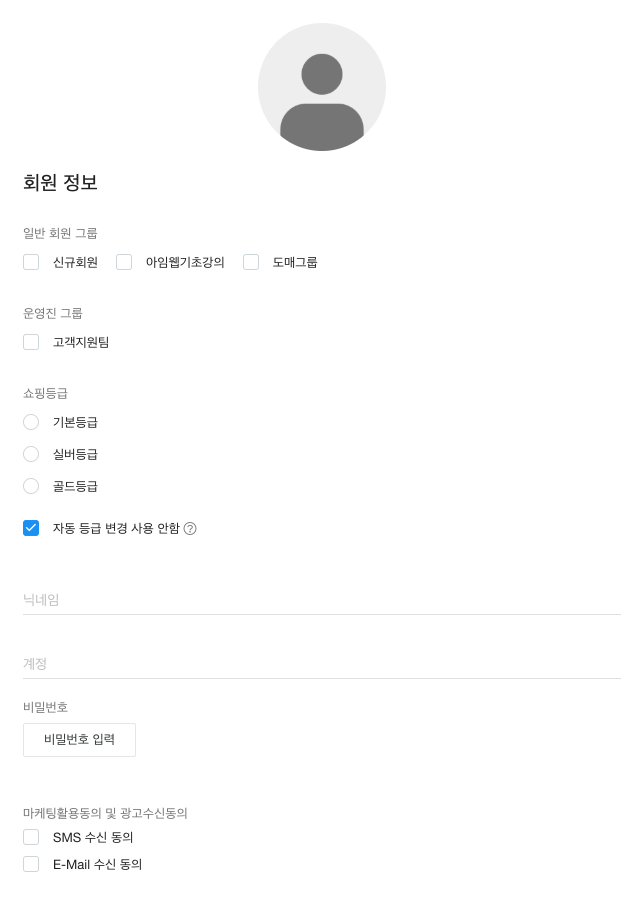Enable SMS 수신 동의
The width and height of the screenshot is (640, 900).
tap(31, 837)
